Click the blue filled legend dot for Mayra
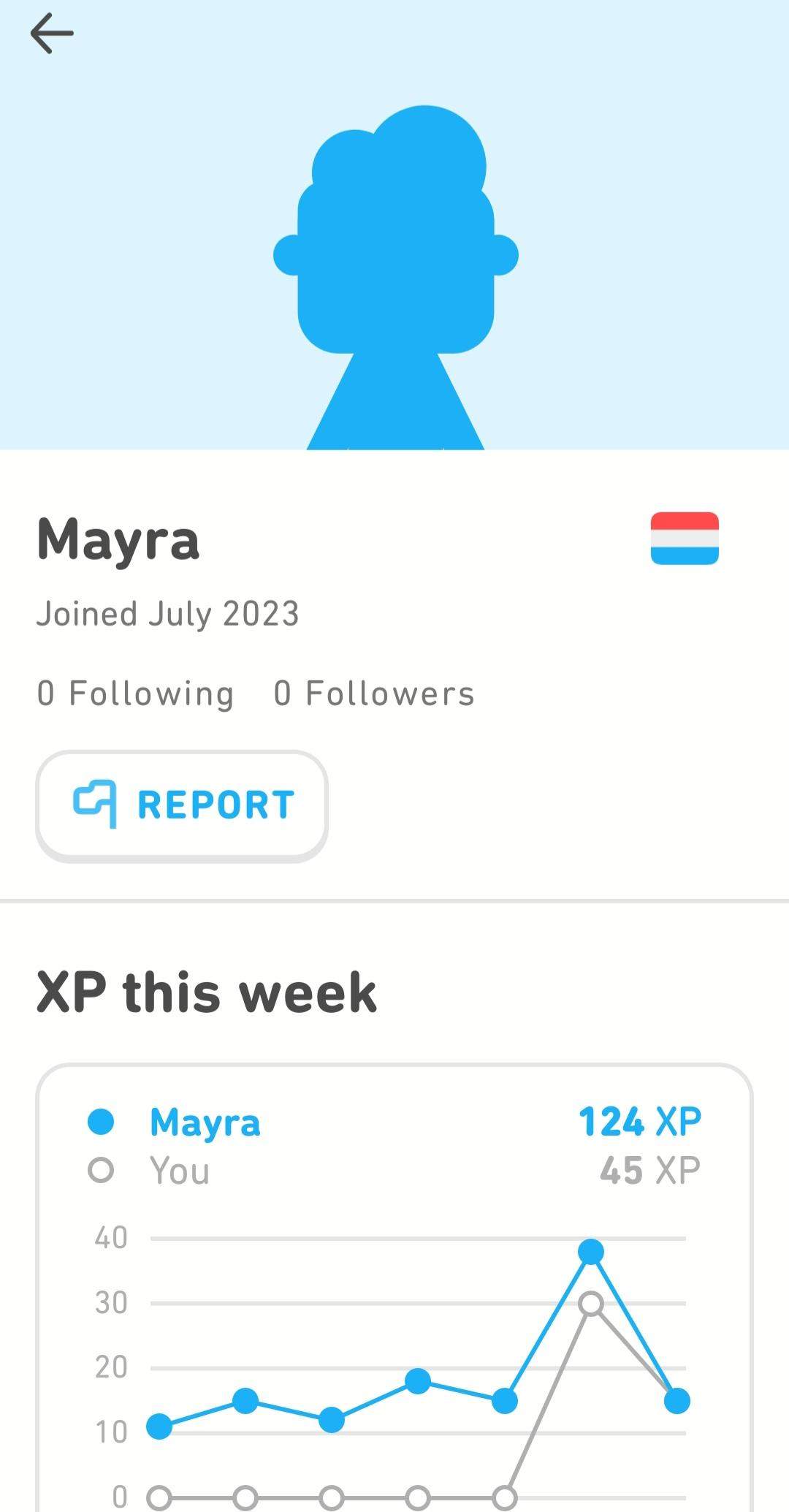This screenshot has height=1512, width=789. (101, 1120)
